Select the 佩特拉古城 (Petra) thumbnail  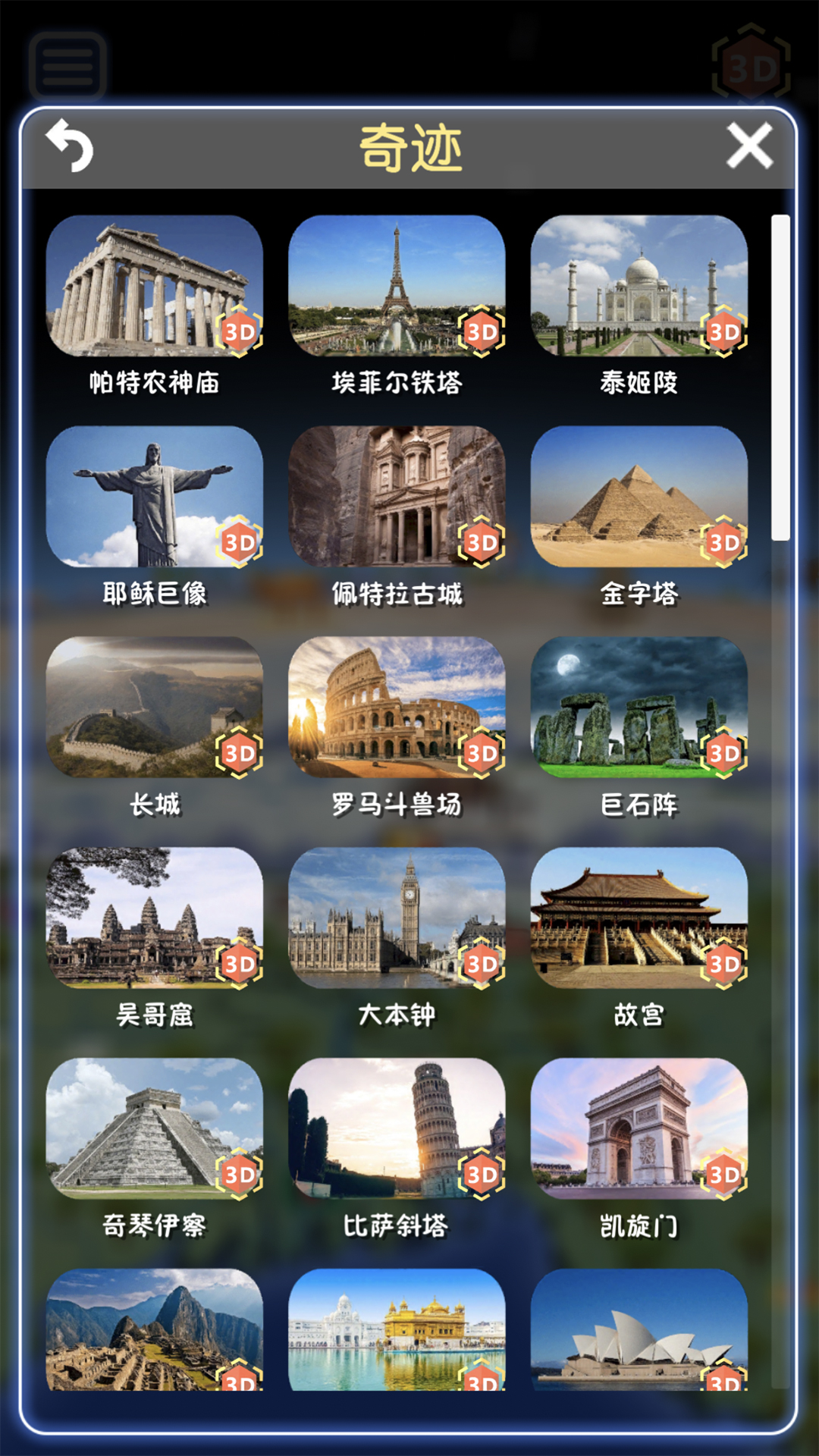(x=400, y=500)
